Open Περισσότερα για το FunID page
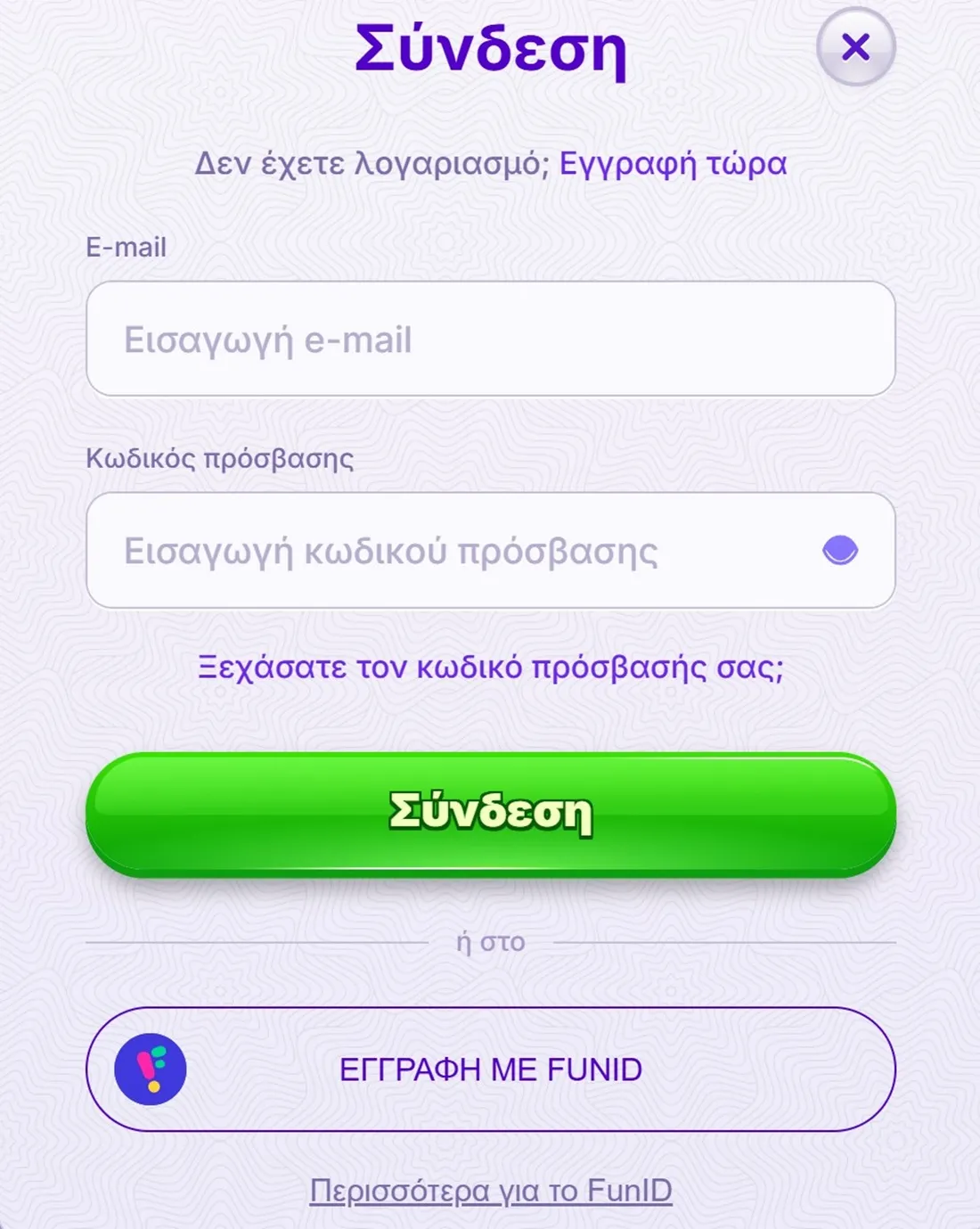Viewport: 980px width, 1229px height. [x=490, y=1189]
